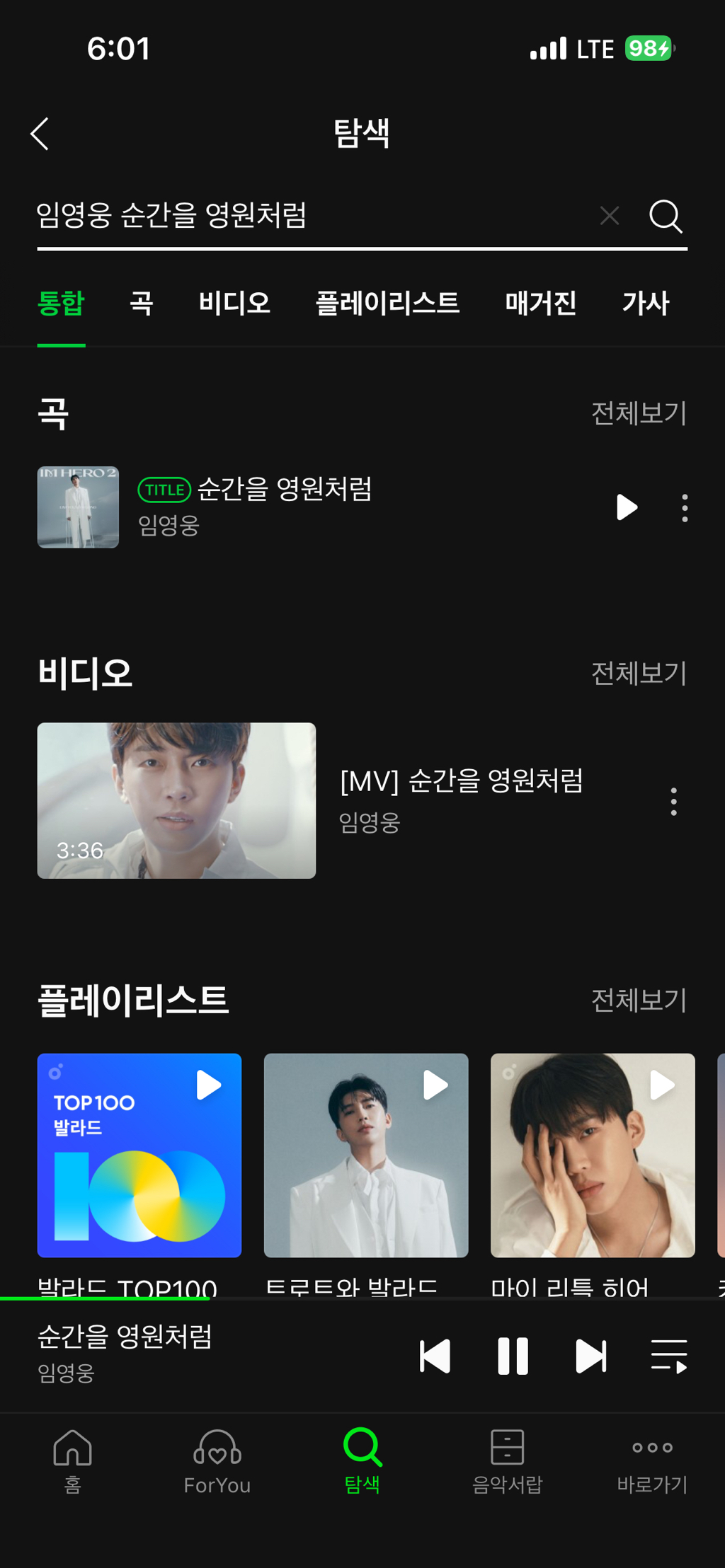
Task: Select the 매거진 tab
Action: pyautogui.click(x=541, y=304)
